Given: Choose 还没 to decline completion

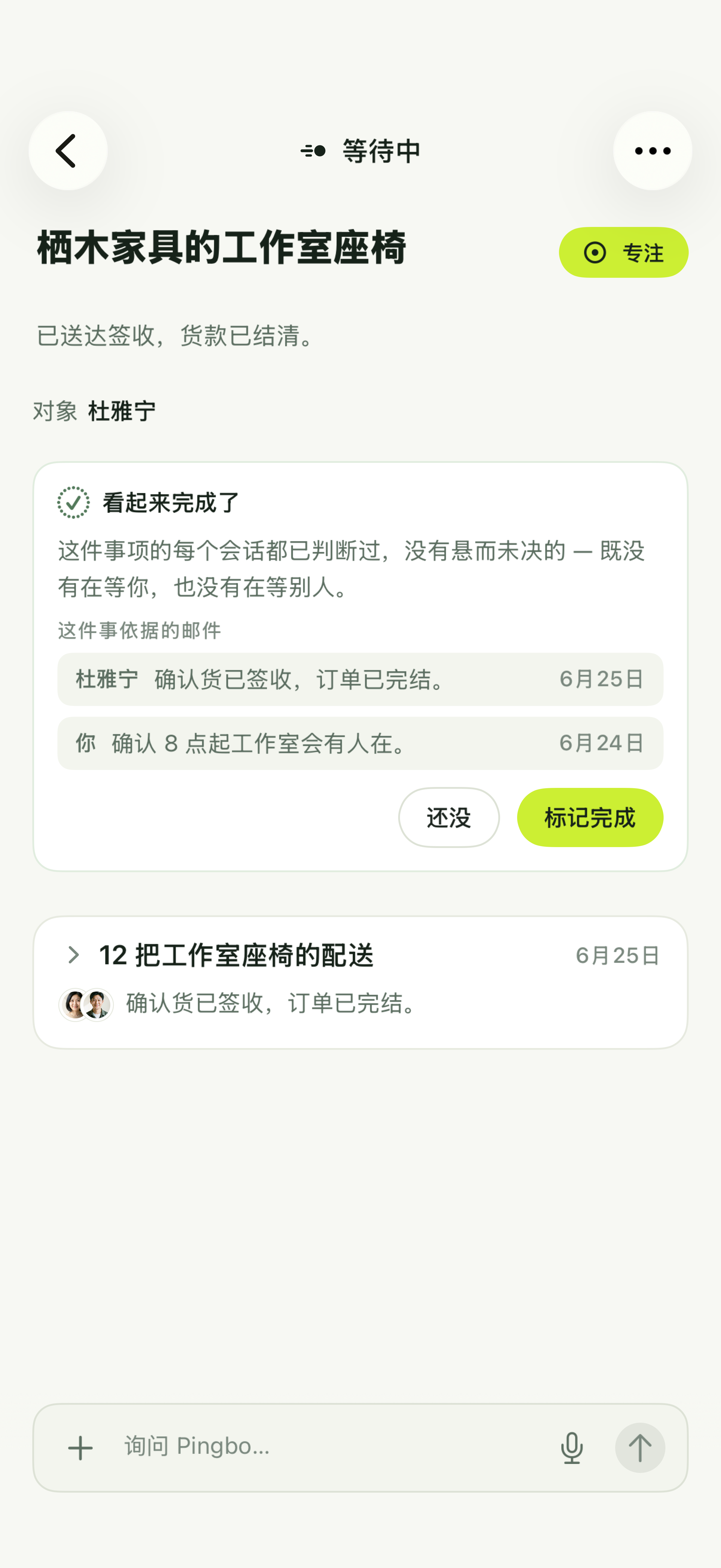Looking at the screenshot, I should (x=448, y=817).
